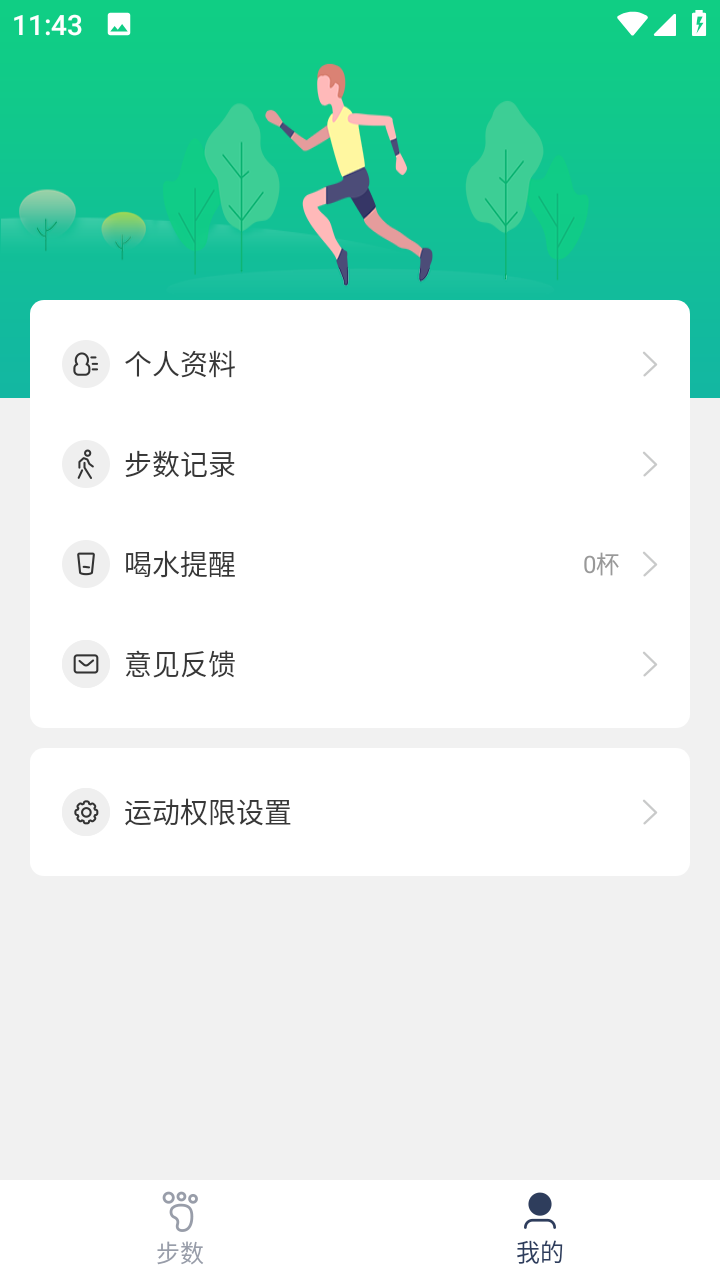Click the 我的 person icon

tap(540, 1210)
